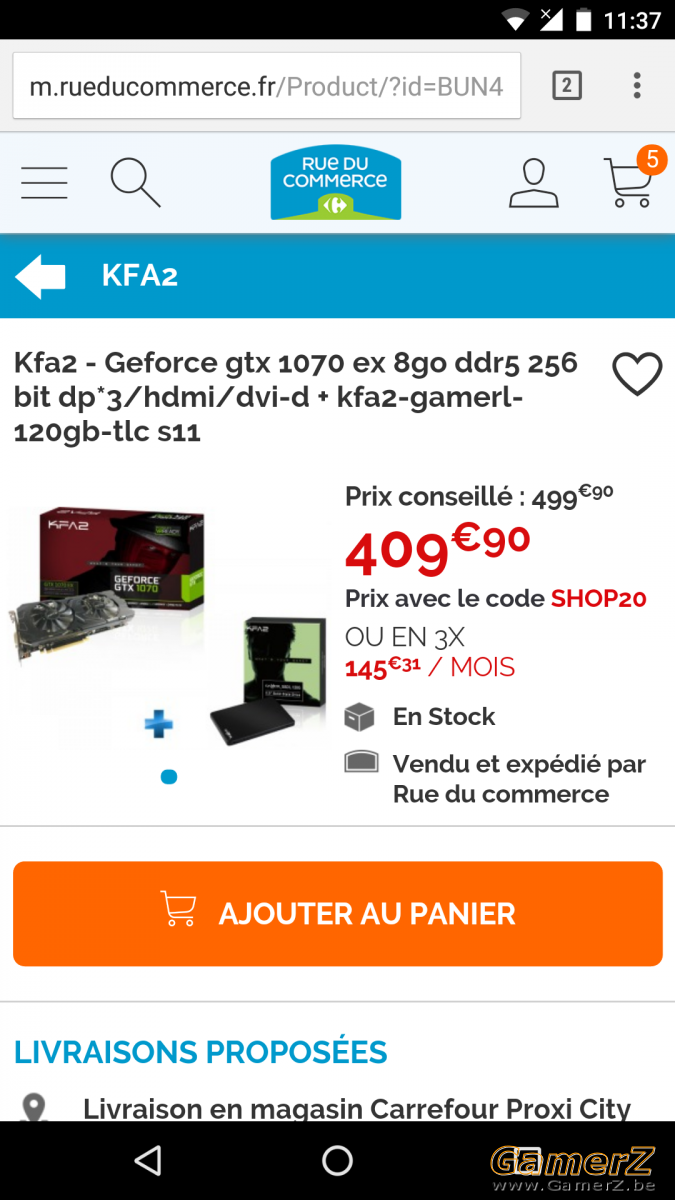Viewport: 675px width, 1200px height.
Task: View the shopping cart with 5 items
Action: 633,178
